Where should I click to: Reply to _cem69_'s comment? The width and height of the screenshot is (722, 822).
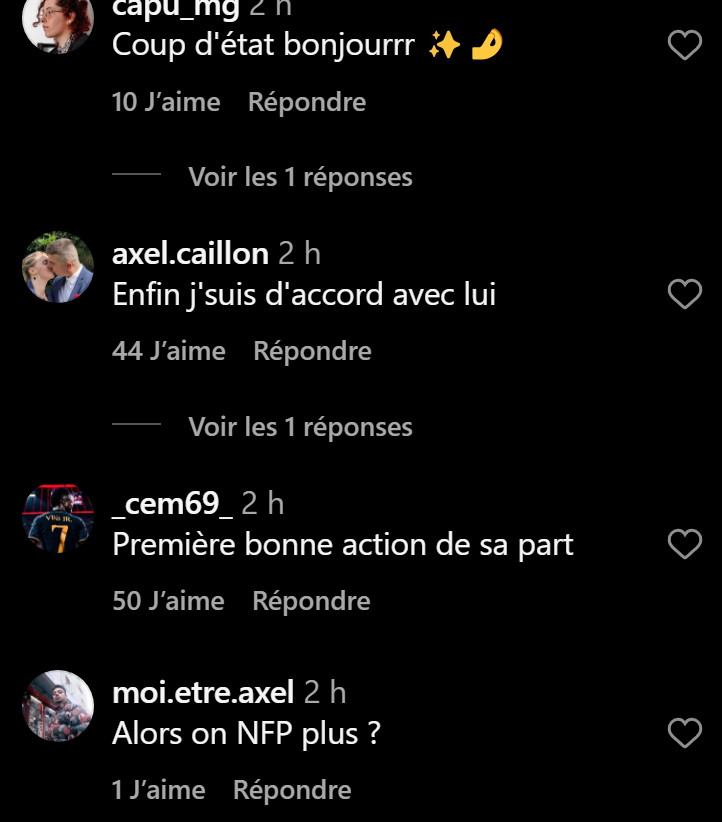click(x=311, y=601)
